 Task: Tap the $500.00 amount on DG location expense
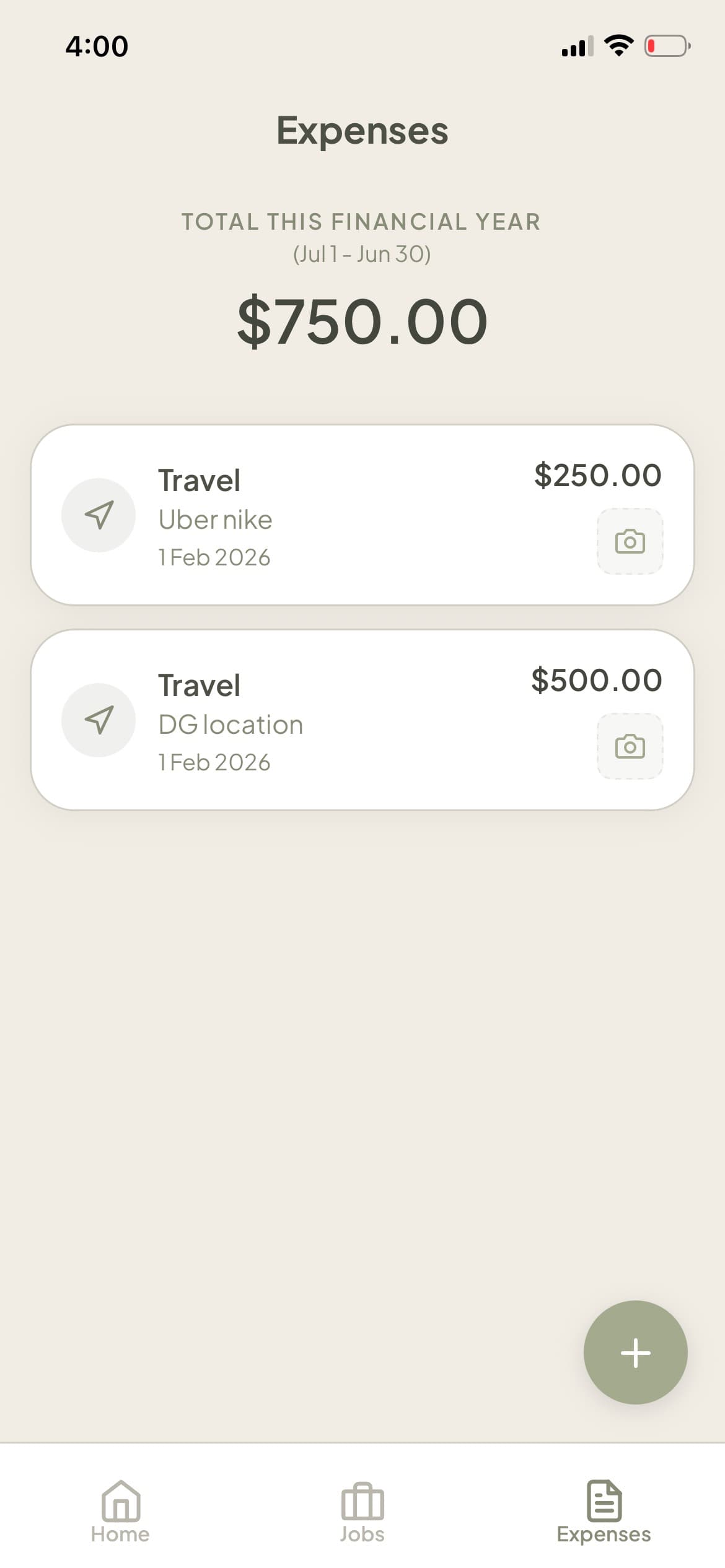pos(596,680)
